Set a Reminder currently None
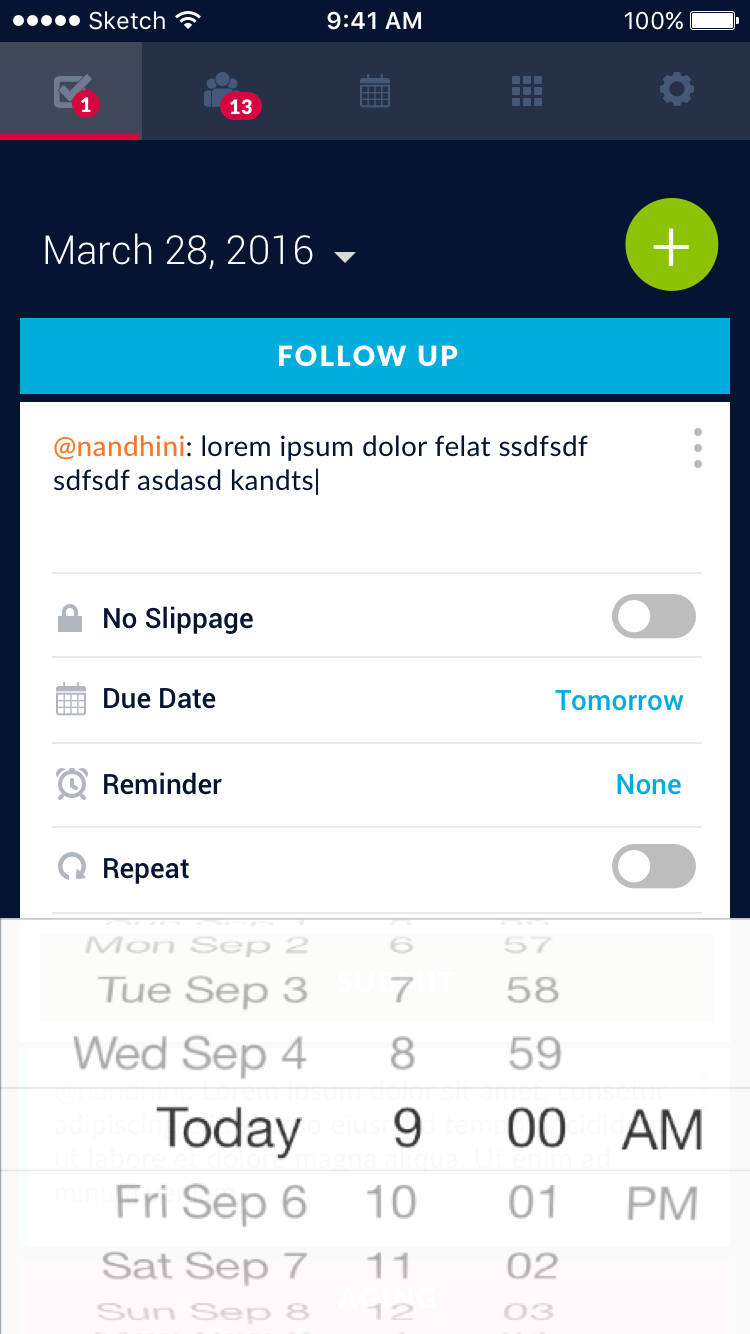 647,785
